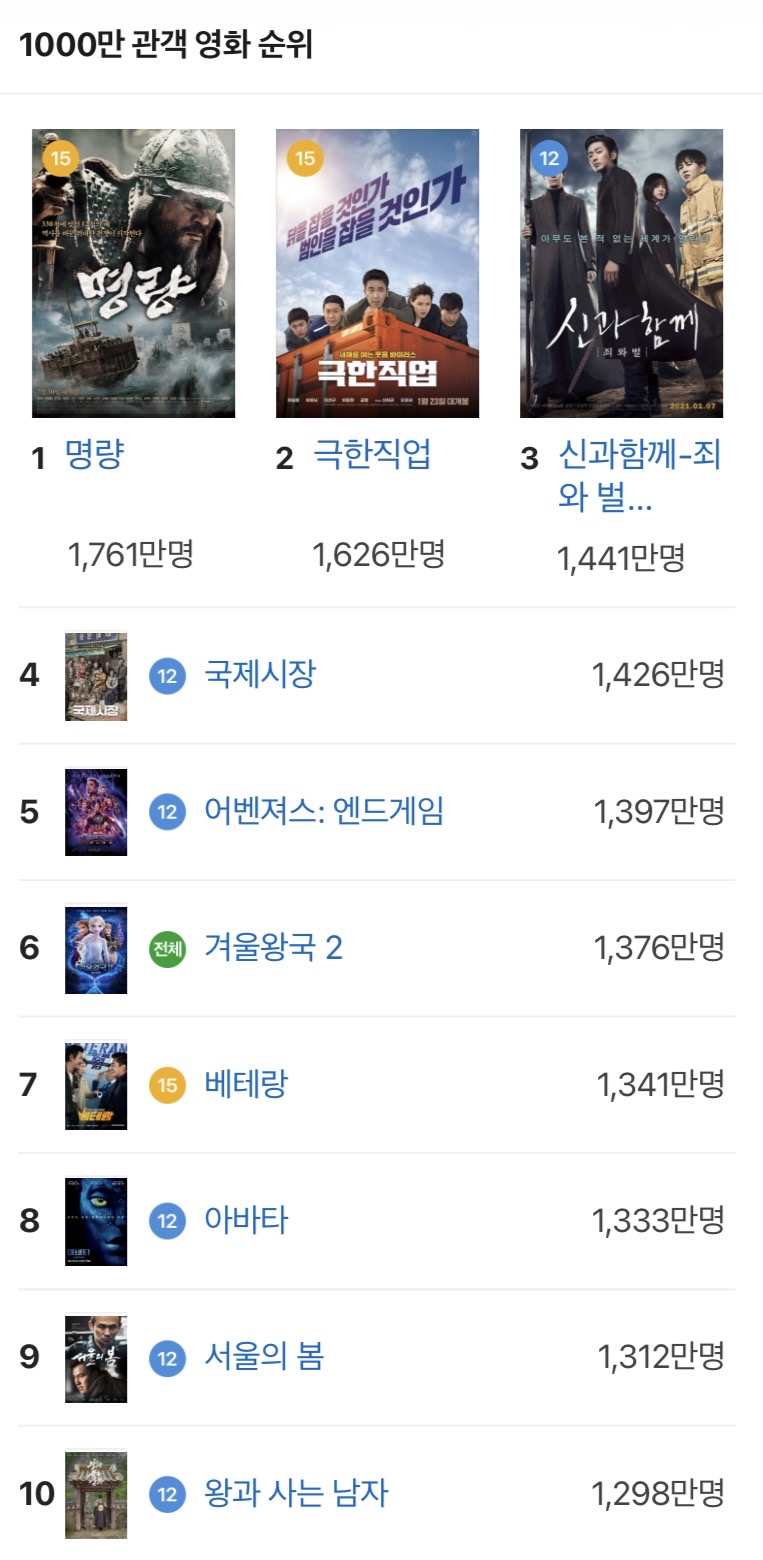This screenshot has width=763, height=1560.
Task: Open the 극한직업 movie poster
Action: coord(377,273)
